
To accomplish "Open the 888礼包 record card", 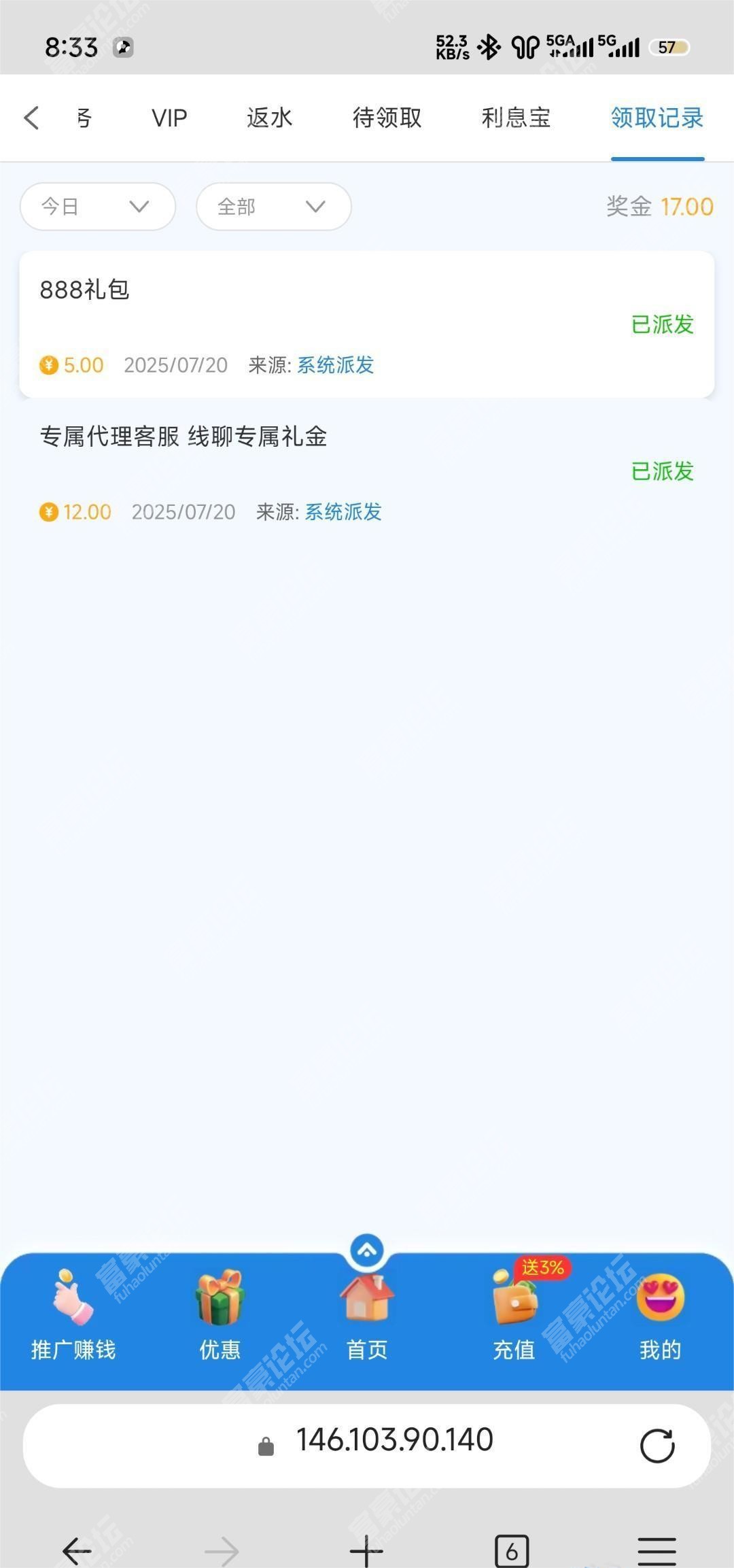I will [367, 324].
